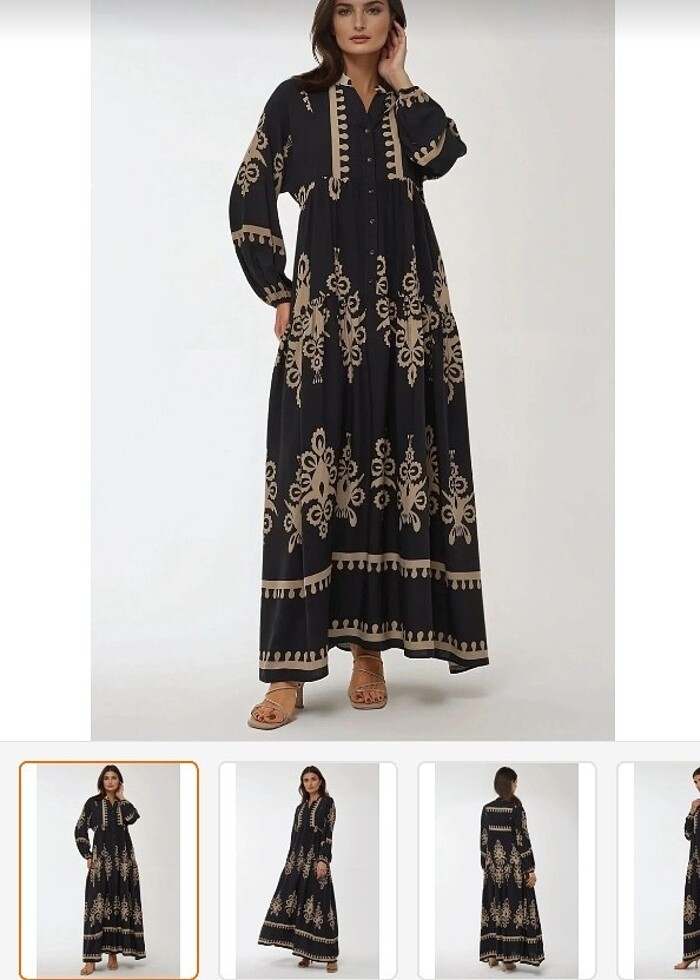Select the first highlighted front-view thumbnail
The height and width of the screenshot is (980, 700).
[x=109, y=868]
